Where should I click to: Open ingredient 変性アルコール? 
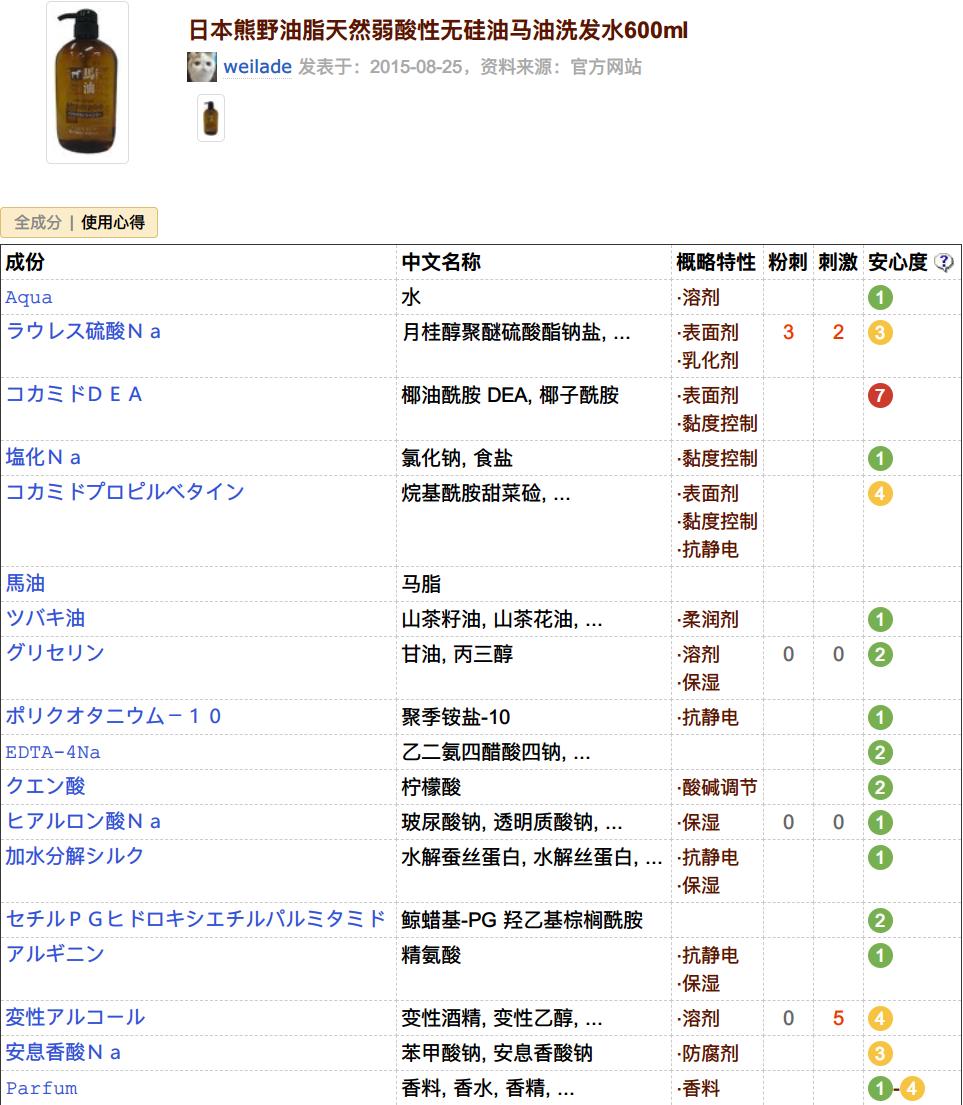75,1017
